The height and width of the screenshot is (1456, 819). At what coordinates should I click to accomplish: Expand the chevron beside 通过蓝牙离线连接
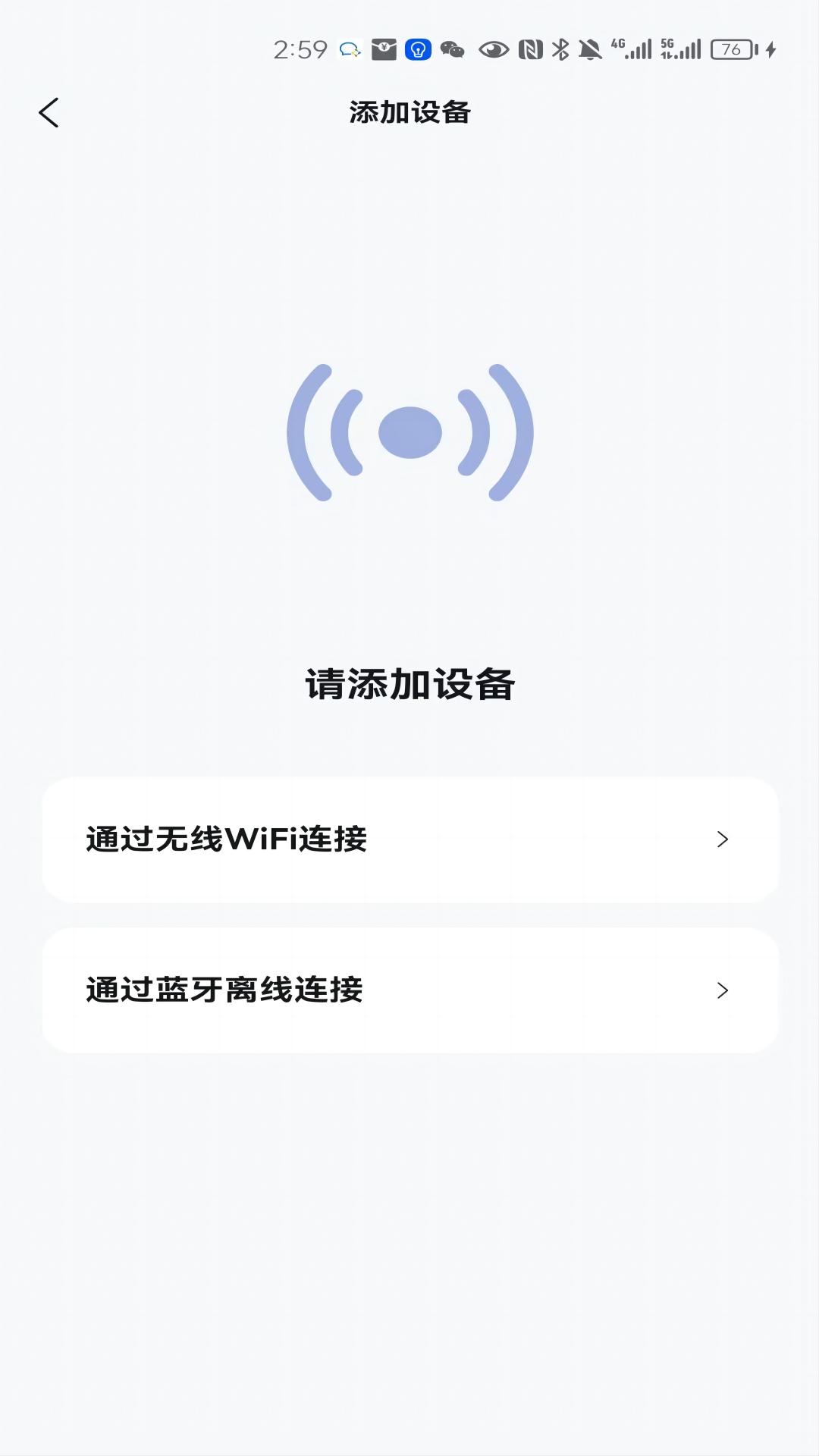point(723,991)
